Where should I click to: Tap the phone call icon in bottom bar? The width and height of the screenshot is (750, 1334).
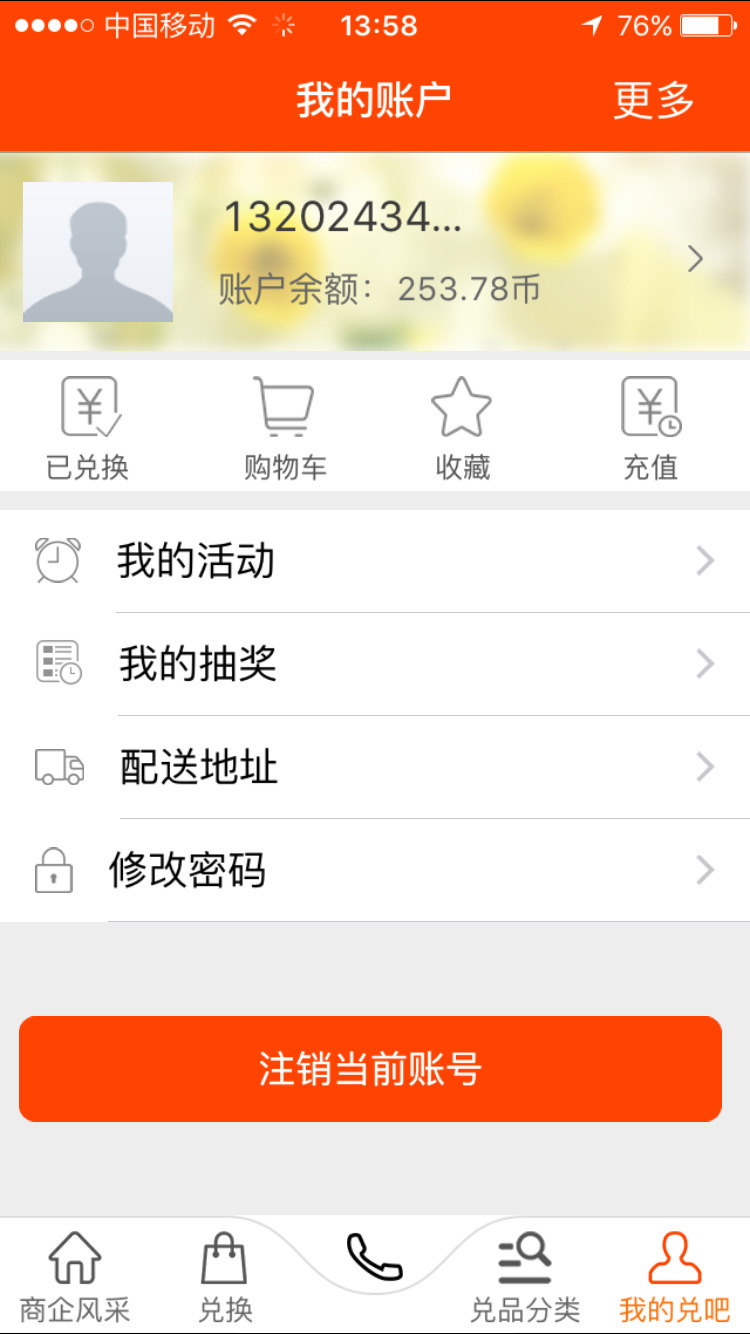click(x=375, y=1257)
